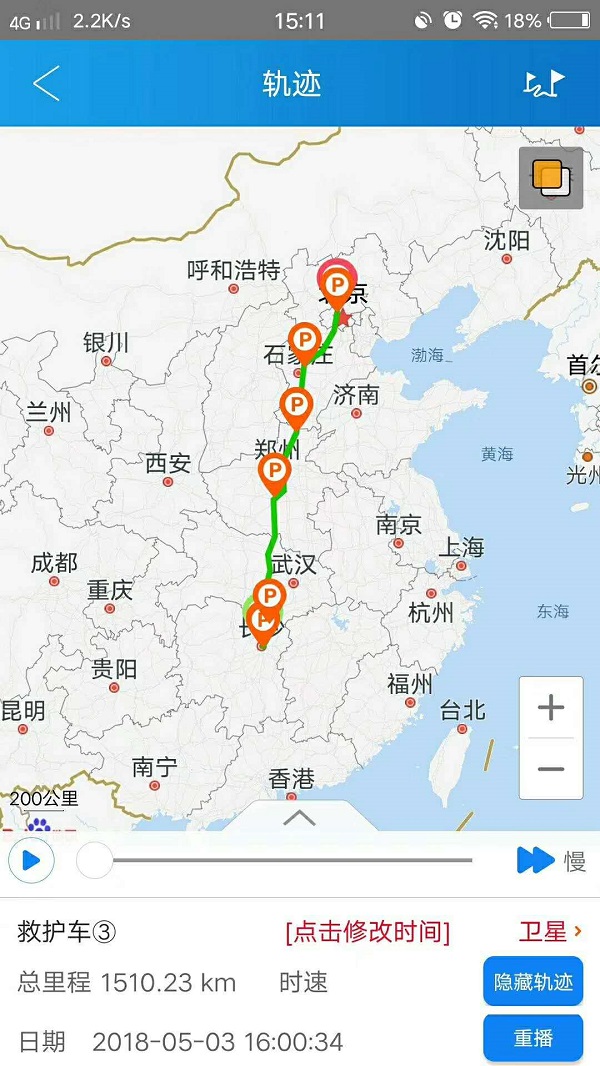Screen dimensions: 600x1066
Task: Switch map layers with the overlay button
Action: pyautogui.click(x=551, y=178)
